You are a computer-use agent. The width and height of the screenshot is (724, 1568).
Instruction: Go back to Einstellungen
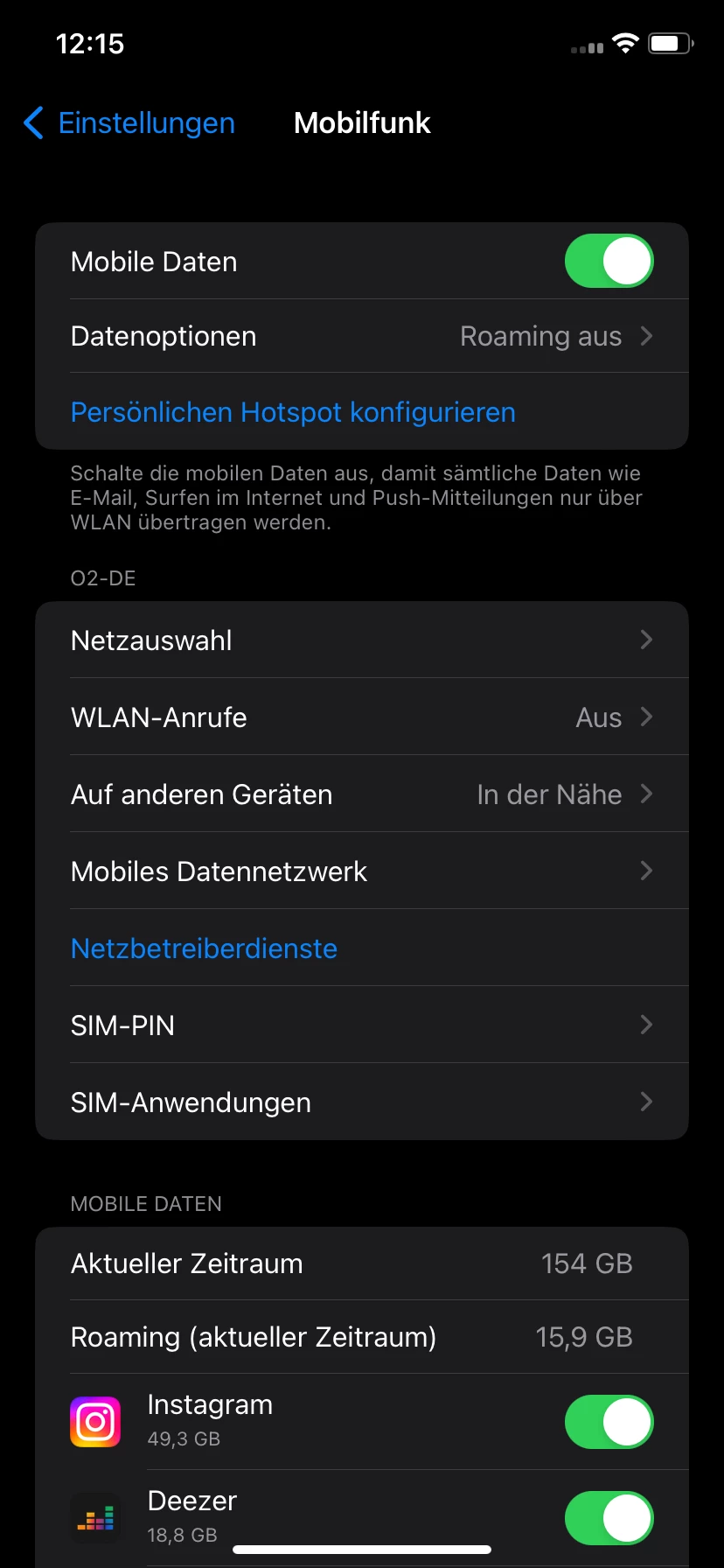129,123
